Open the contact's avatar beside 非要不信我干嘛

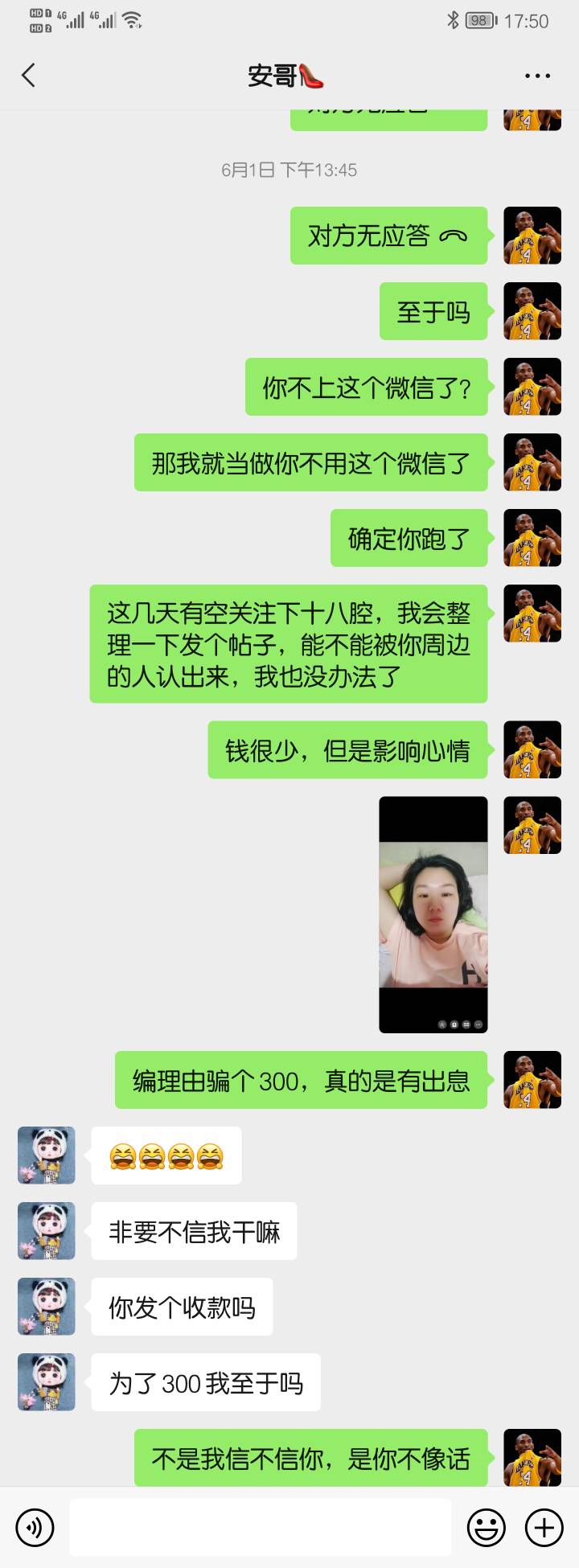[x=47, y=1231]
